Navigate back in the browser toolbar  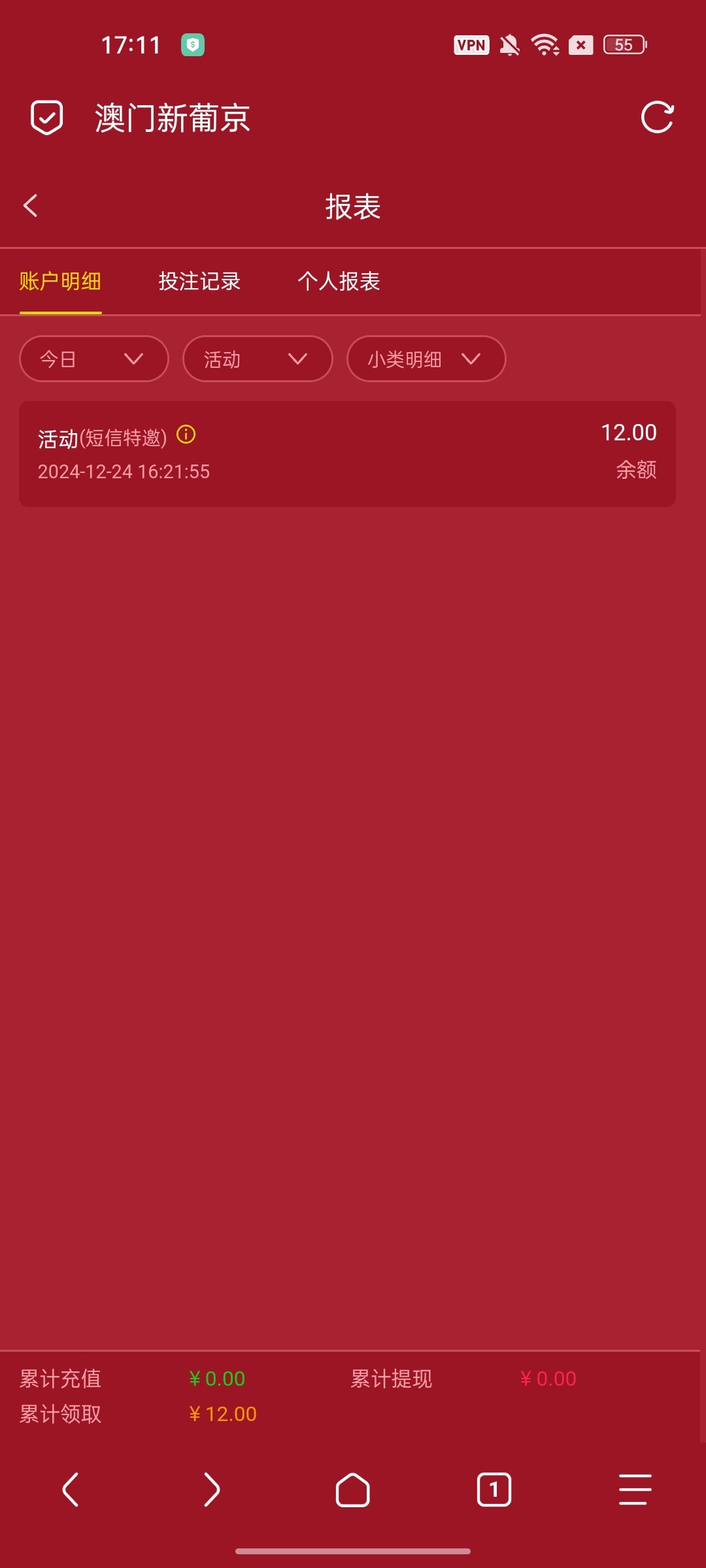tap(71, 1490)
